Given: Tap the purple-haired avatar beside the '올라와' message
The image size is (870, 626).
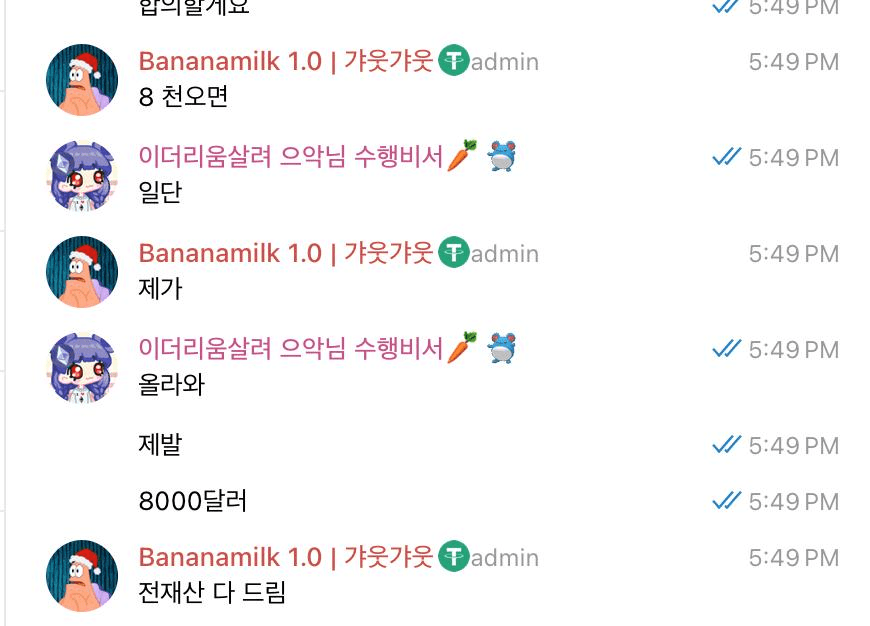Looking at the screenshot, I should click(x=82, y=368).
